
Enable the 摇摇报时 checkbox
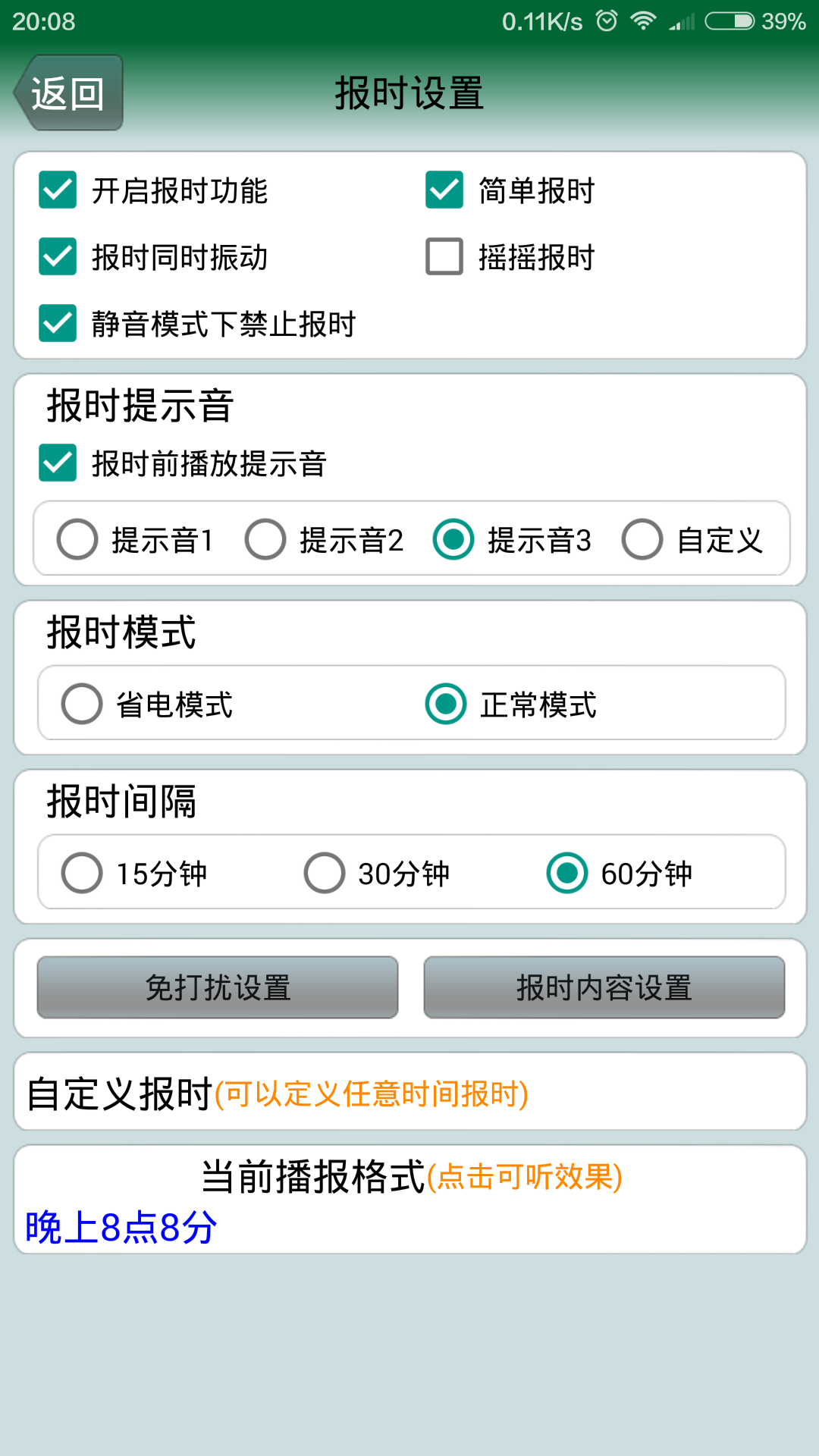444,256
